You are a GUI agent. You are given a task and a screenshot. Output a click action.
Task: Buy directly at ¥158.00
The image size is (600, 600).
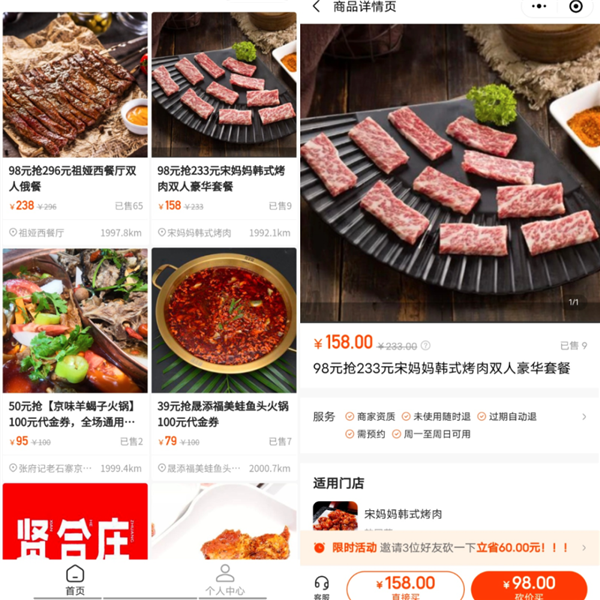(405, 586)
